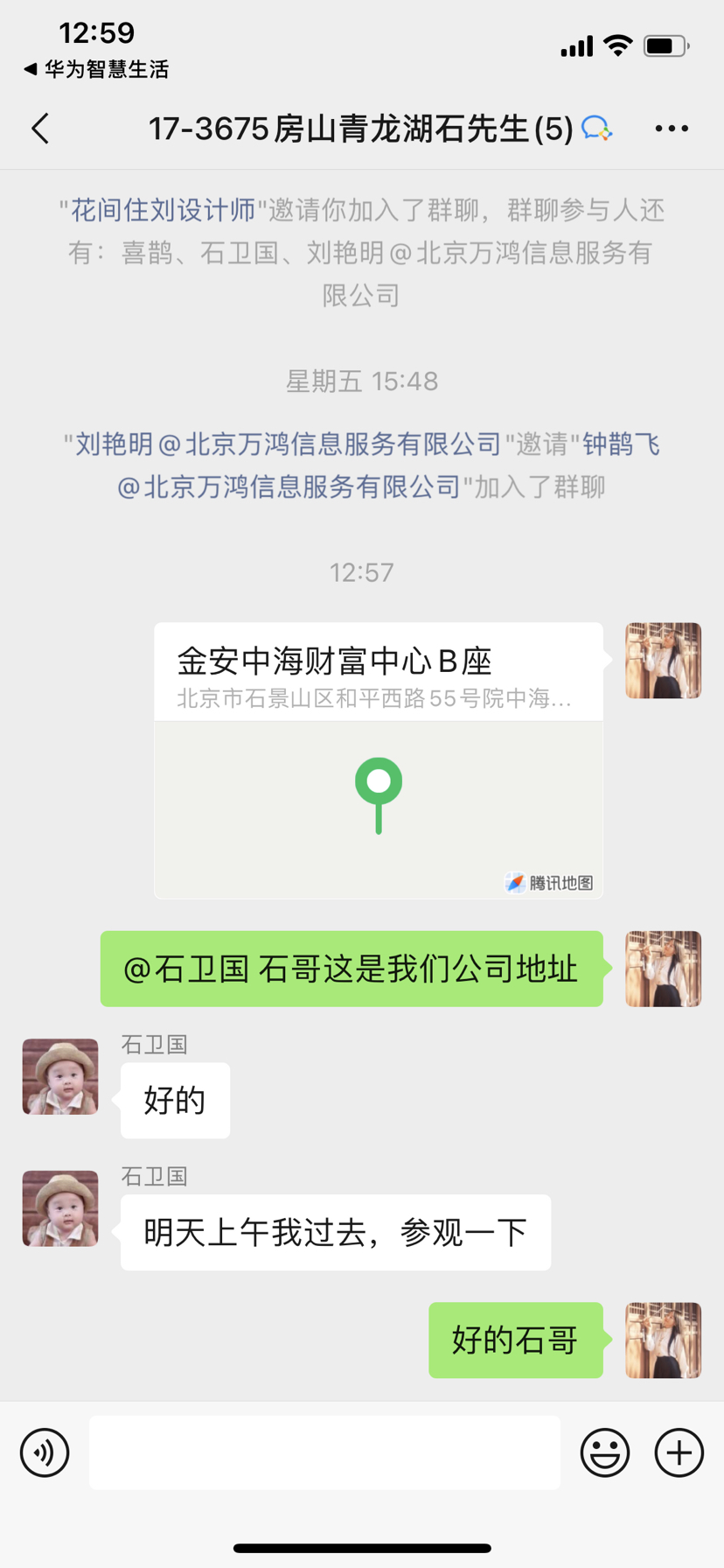The height and width of the screenshot is (1568, 724).
Task: Tap my avatar next to 好的石哥
Action: (664, 1340)
